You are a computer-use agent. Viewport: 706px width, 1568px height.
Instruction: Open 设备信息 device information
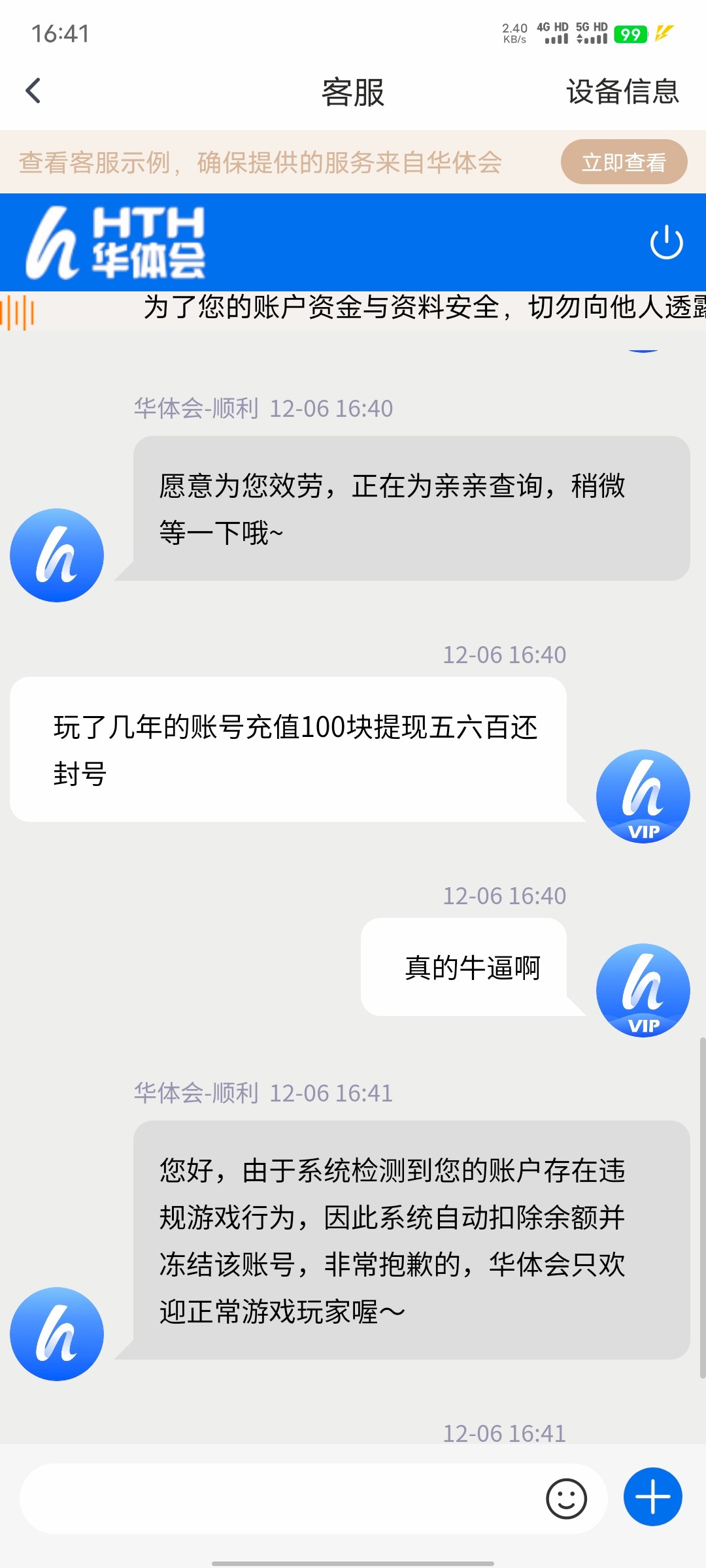(x=622, y=93)
